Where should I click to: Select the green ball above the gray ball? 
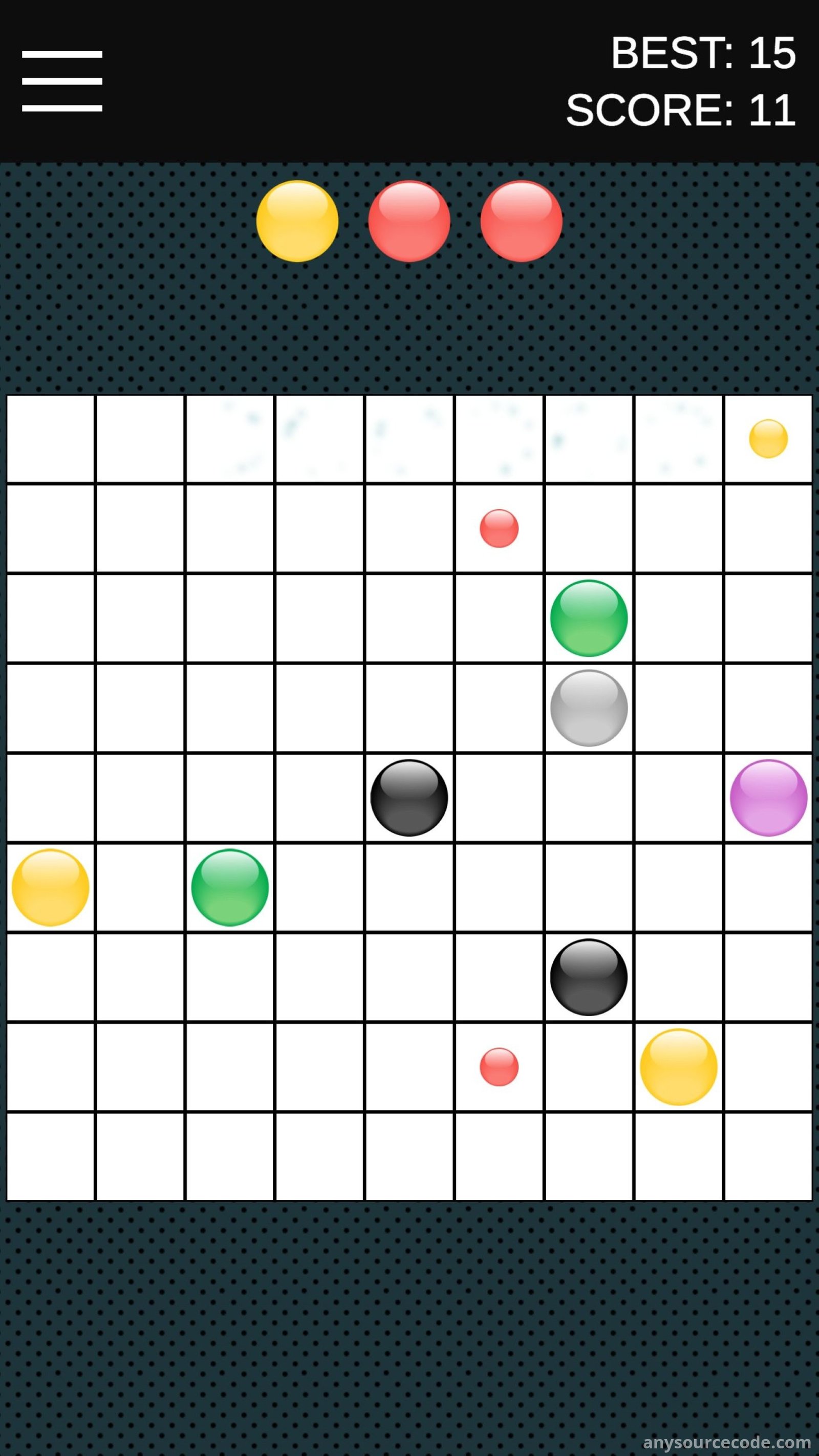coord(588,618)
